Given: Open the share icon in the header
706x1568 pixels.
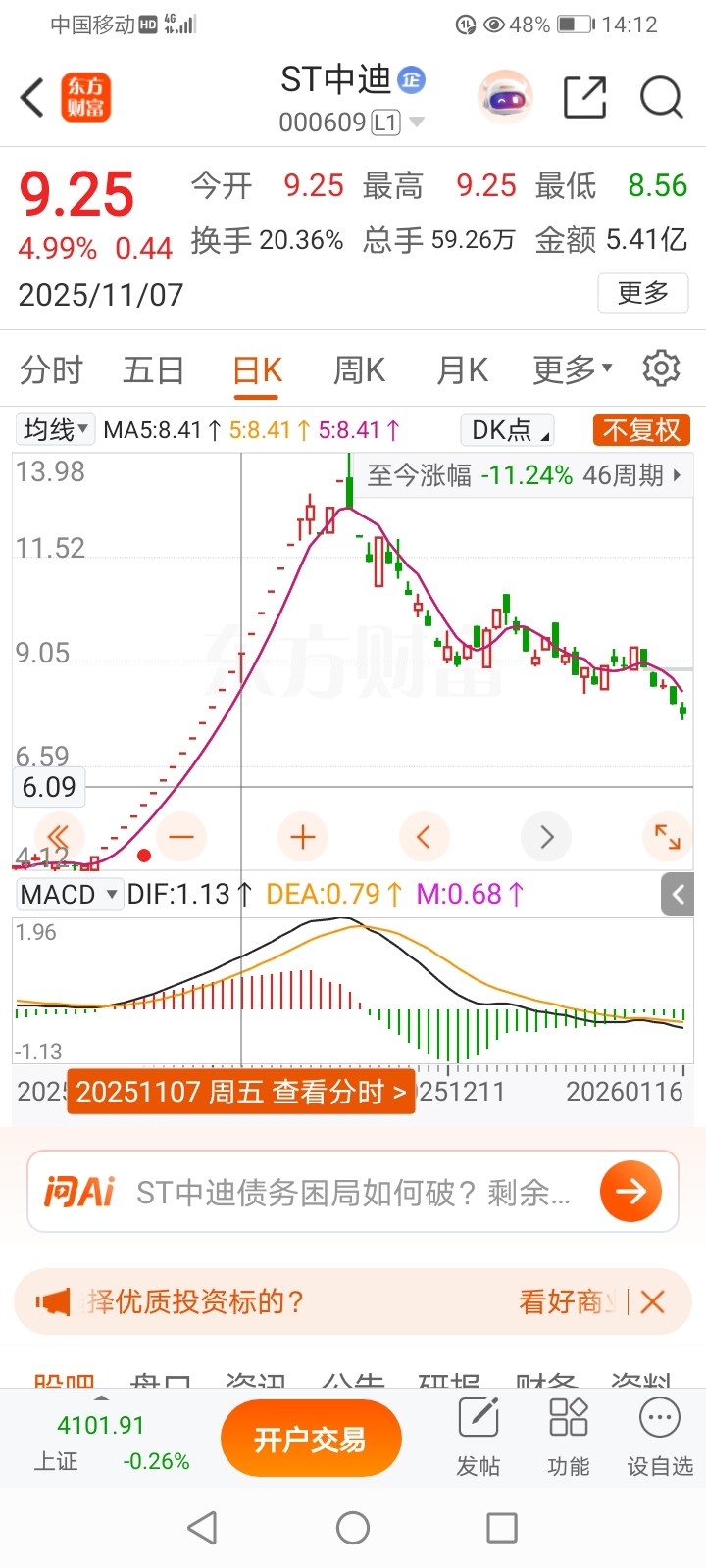Looking at the screenshot, I should pos(584,98).
